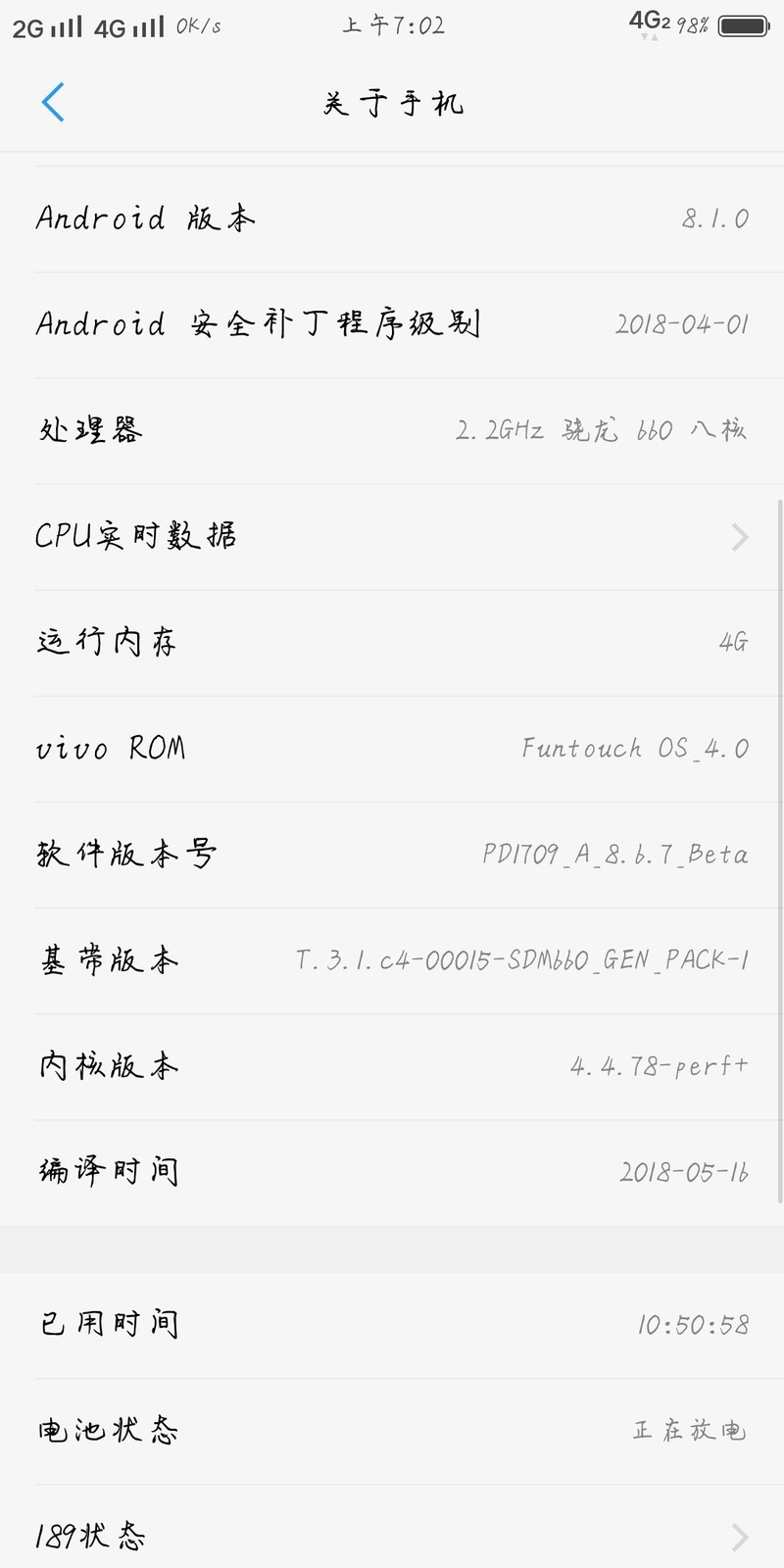784x1568 pixels.
Task: Tap the 电池状态 row showing 正在放电
Action: (392, 1431)
